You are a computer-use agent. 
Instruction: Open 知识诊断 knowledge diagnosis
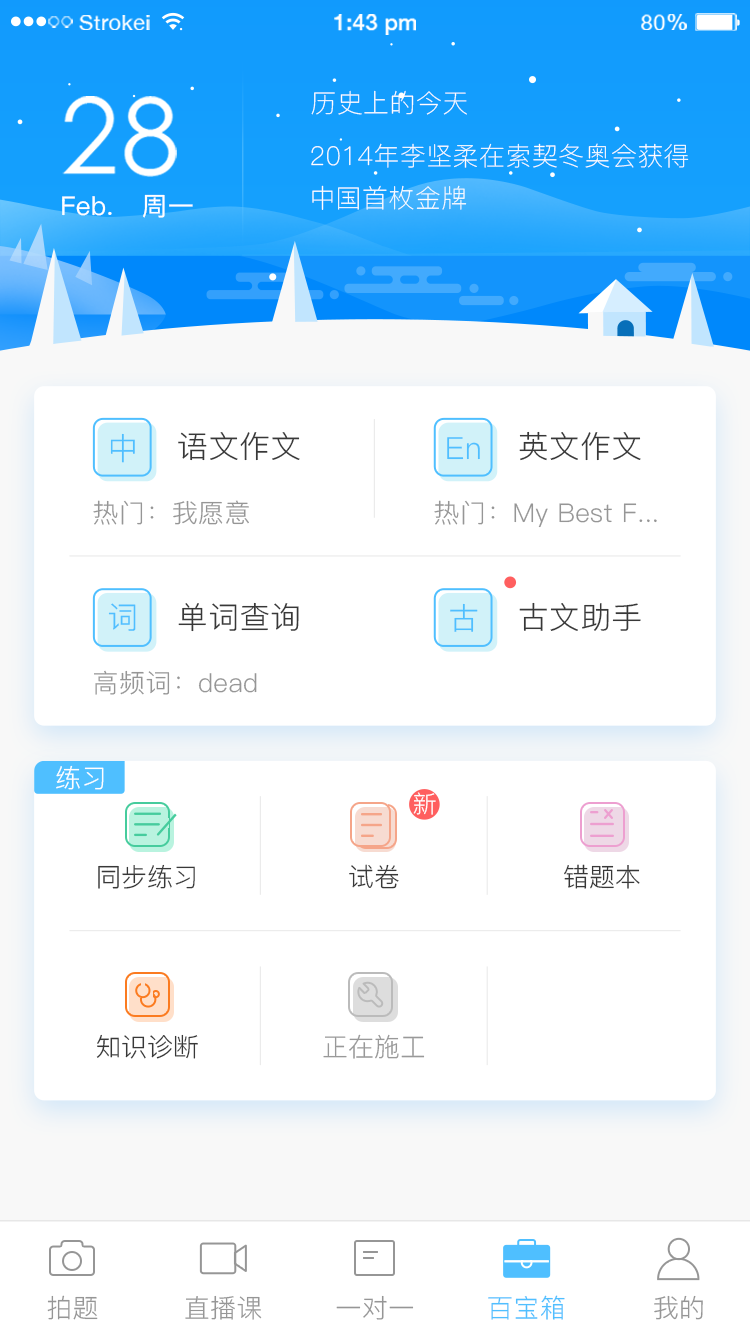[147, 1016]
